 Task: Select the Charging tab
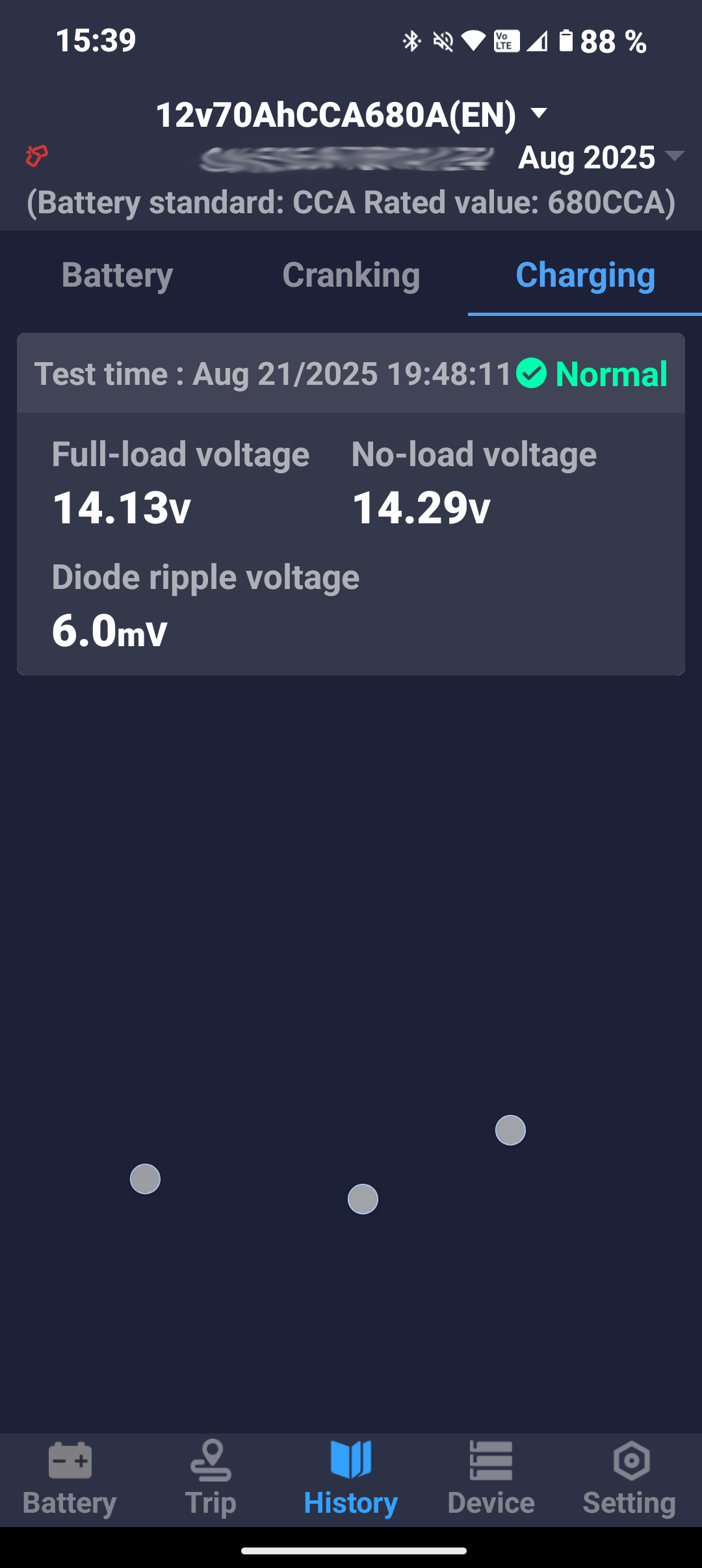tap(585, 275)
